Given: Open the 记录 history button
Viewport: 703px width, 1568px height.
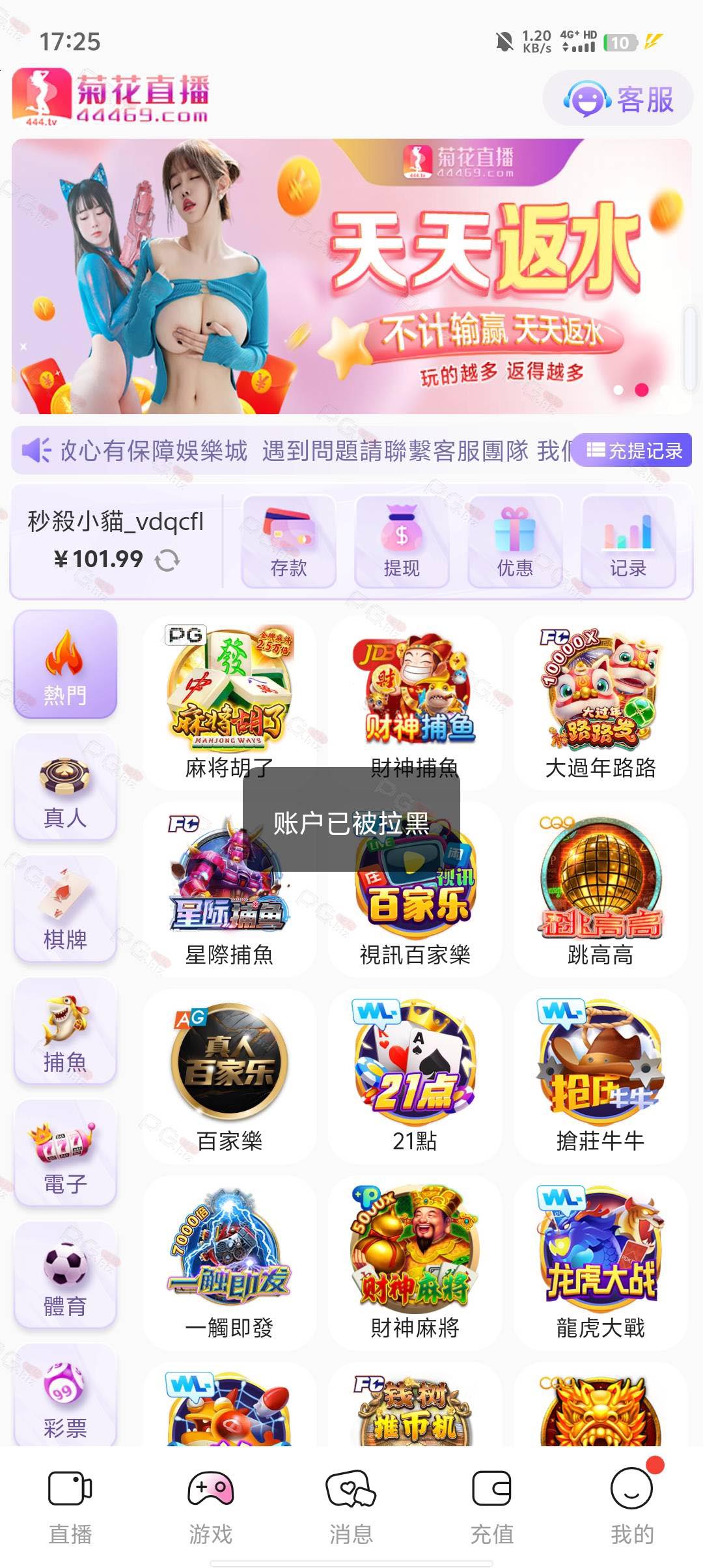Looking at the screenshot, I should point(628,542).
